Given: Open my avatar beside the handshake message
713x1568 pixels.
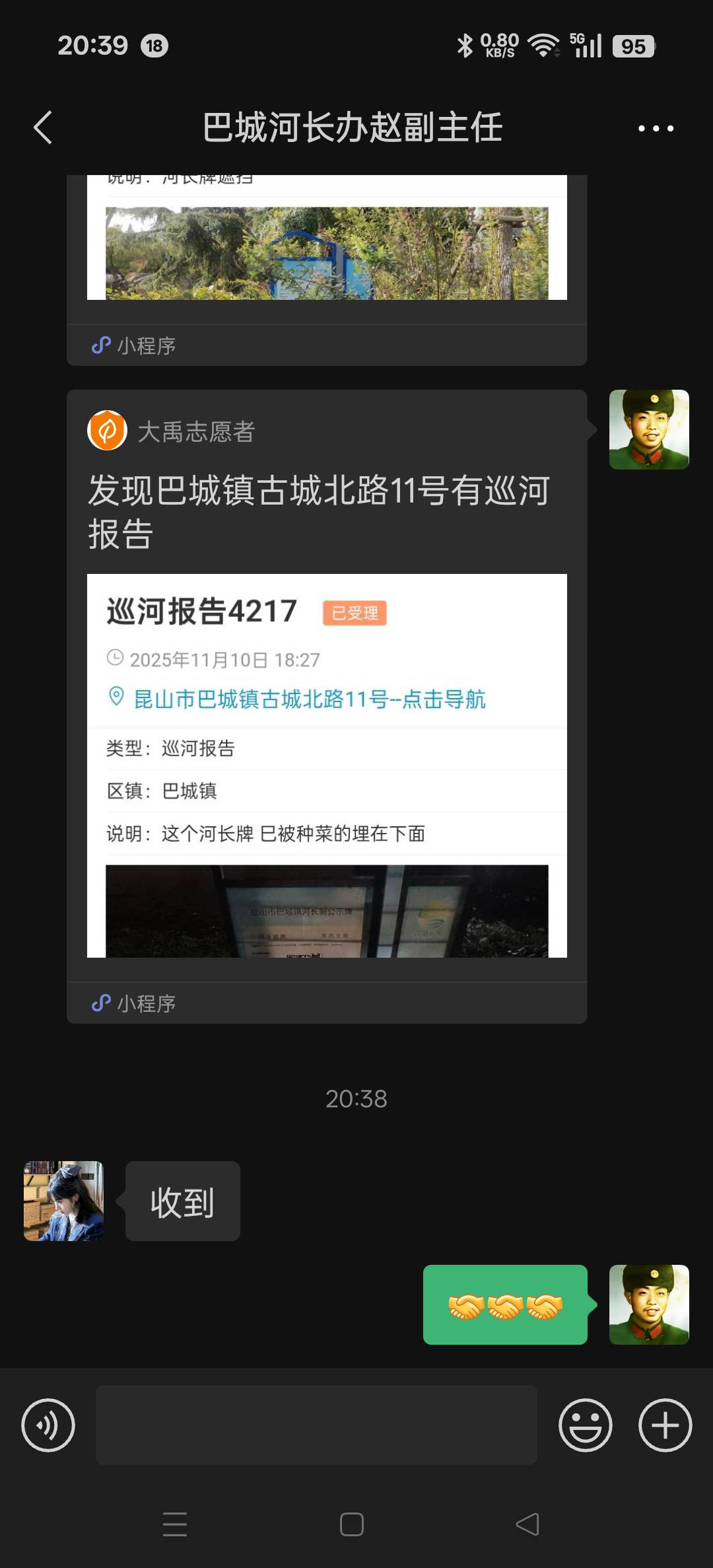Looking at the screenshot, I should point(649,1304).
